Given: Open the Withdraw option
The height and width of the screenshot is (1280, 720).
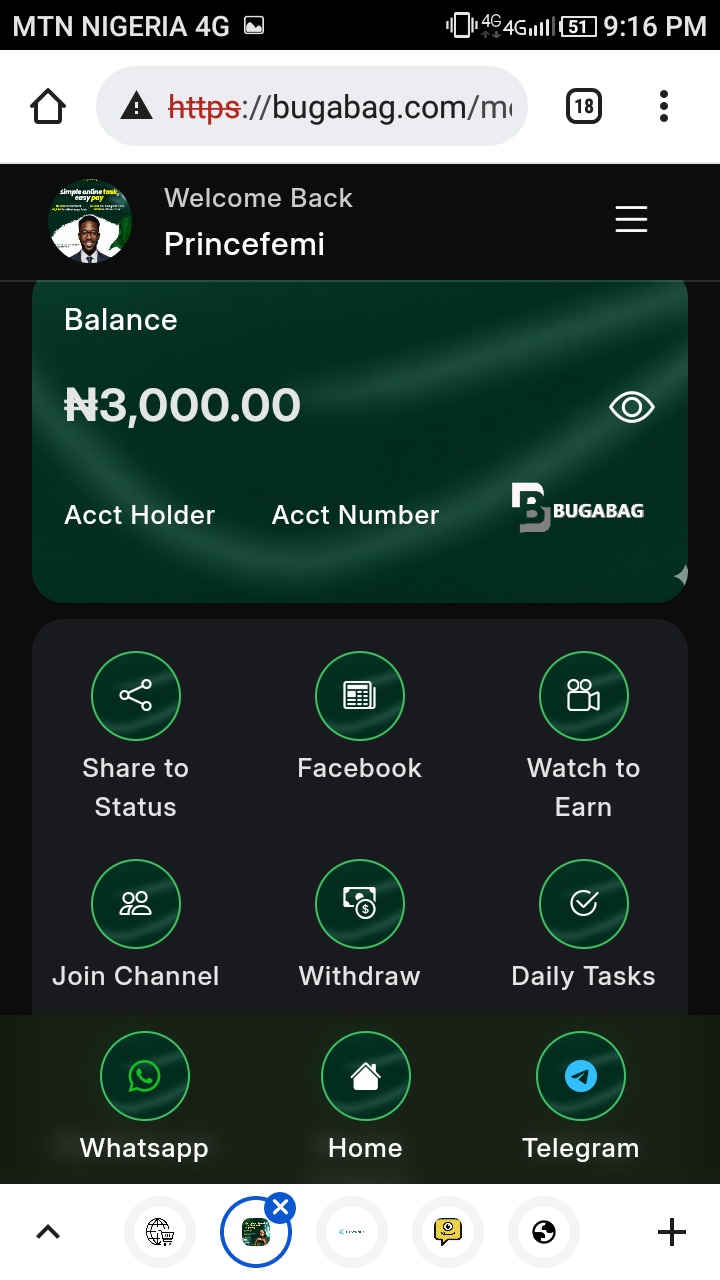Looking at the screenshot, I should point(360,904).
